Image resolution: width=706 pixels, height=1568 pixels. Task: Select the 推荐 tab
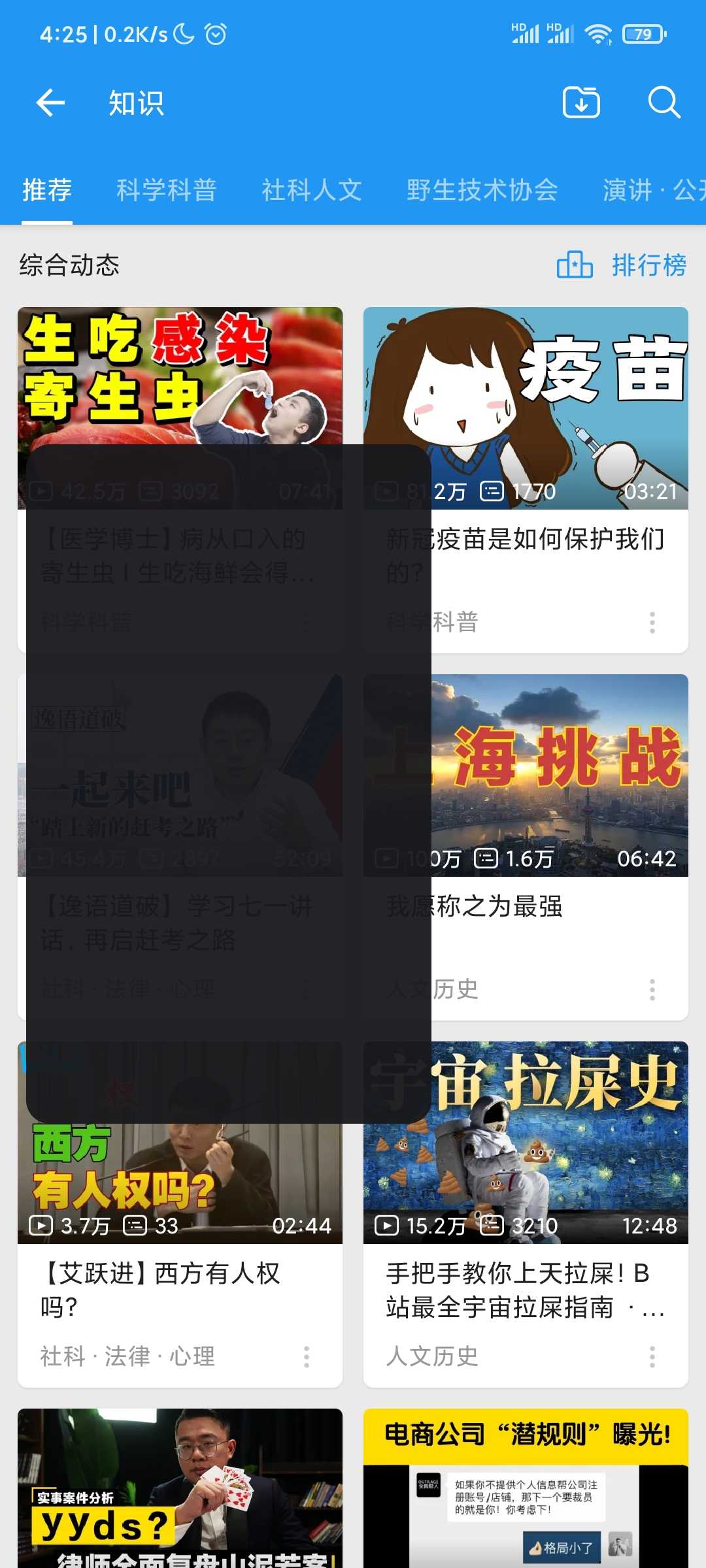(47, 190)
